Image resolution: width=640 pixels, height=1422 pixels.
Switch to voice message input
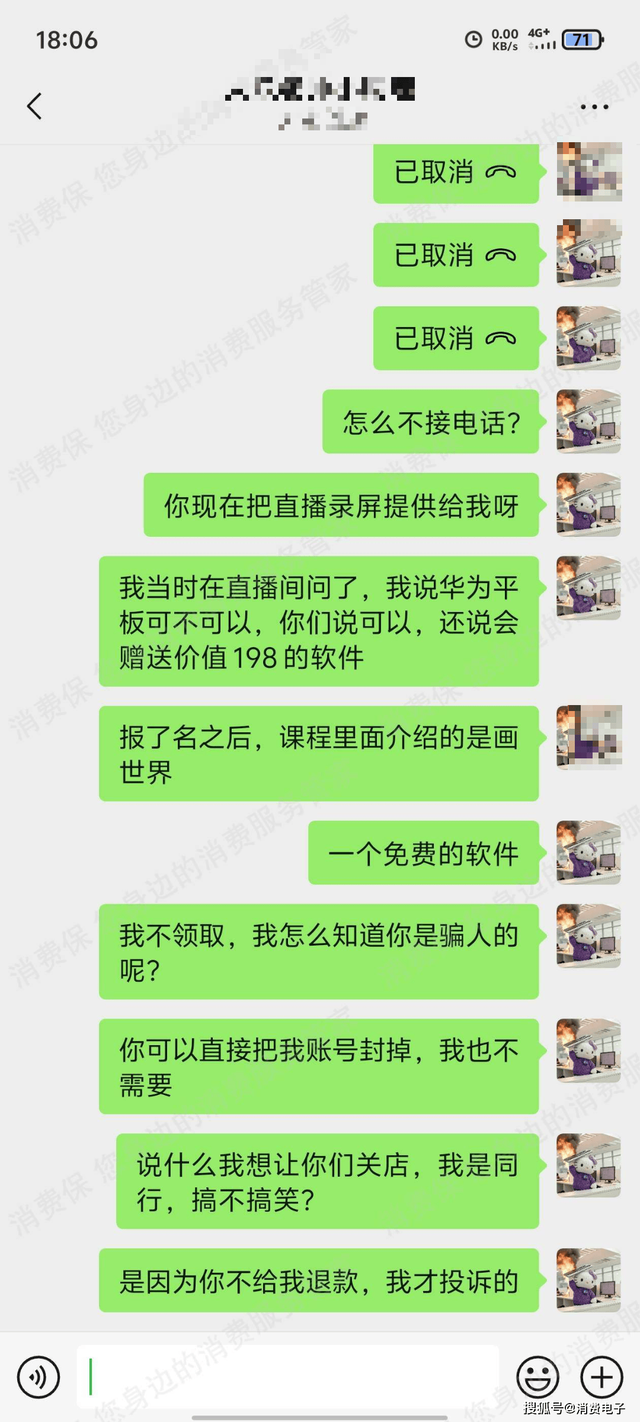point(38,1377)
